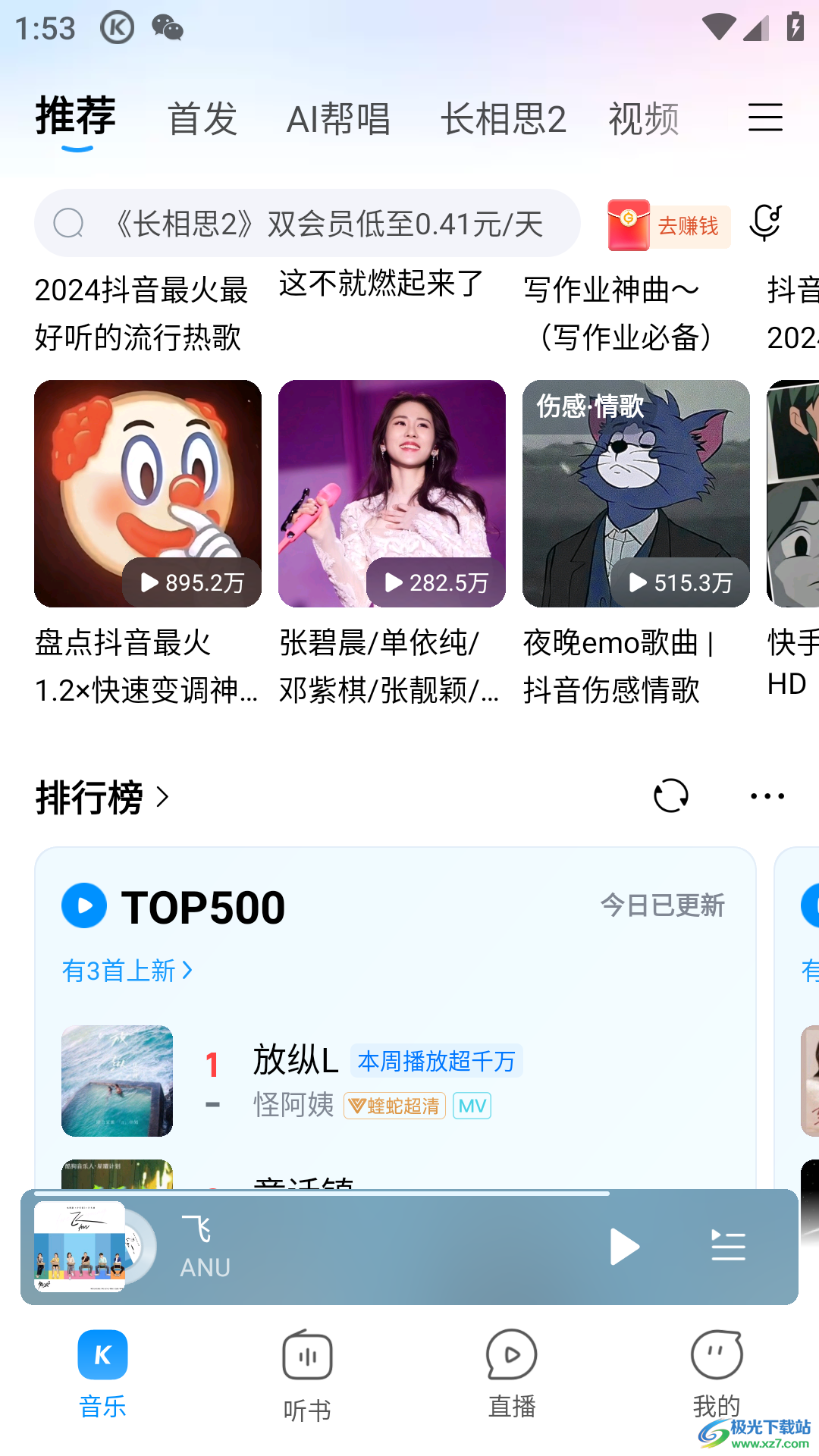Refresh the 排行榜 section

(671, 795)
